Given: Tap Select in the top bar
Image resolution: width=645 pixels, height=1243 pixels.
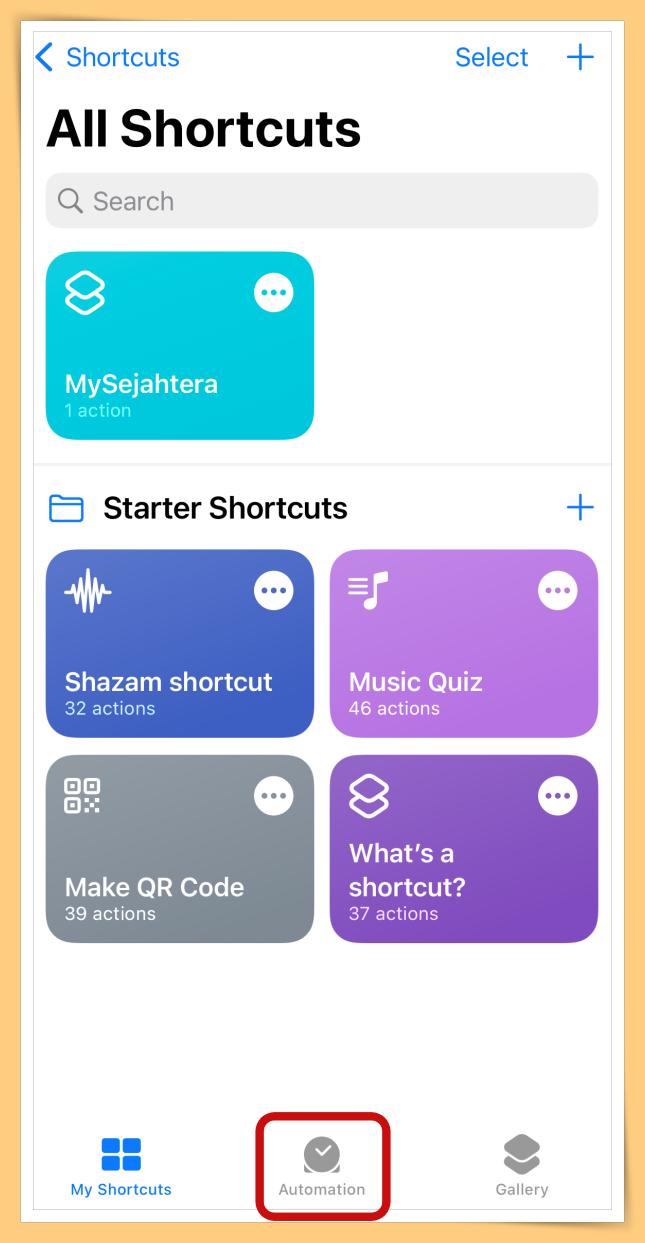Looking at the screenshot, I should (x=491, y=57).
